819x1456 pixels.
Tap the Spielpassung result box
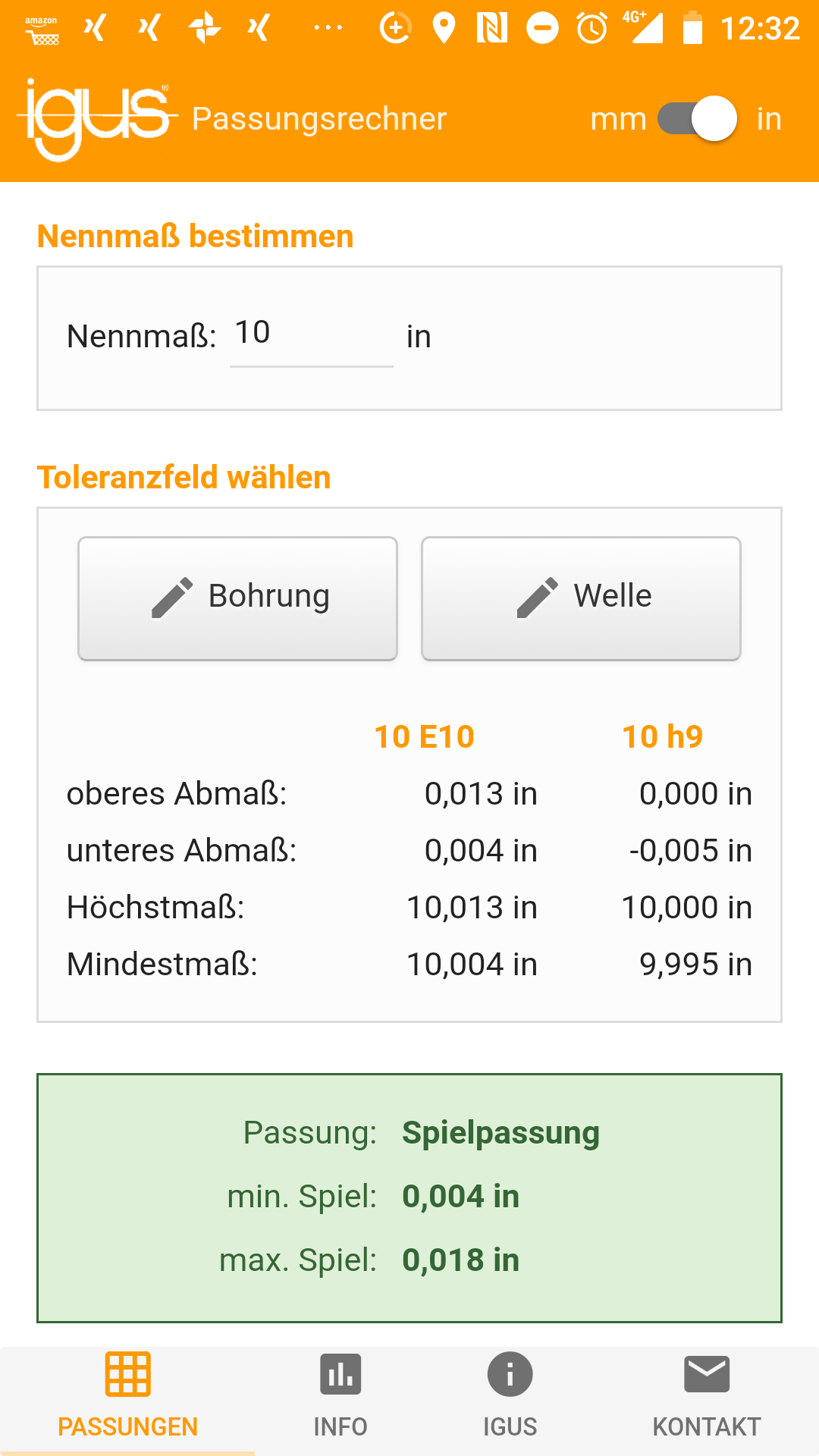tap(409, 1197)
